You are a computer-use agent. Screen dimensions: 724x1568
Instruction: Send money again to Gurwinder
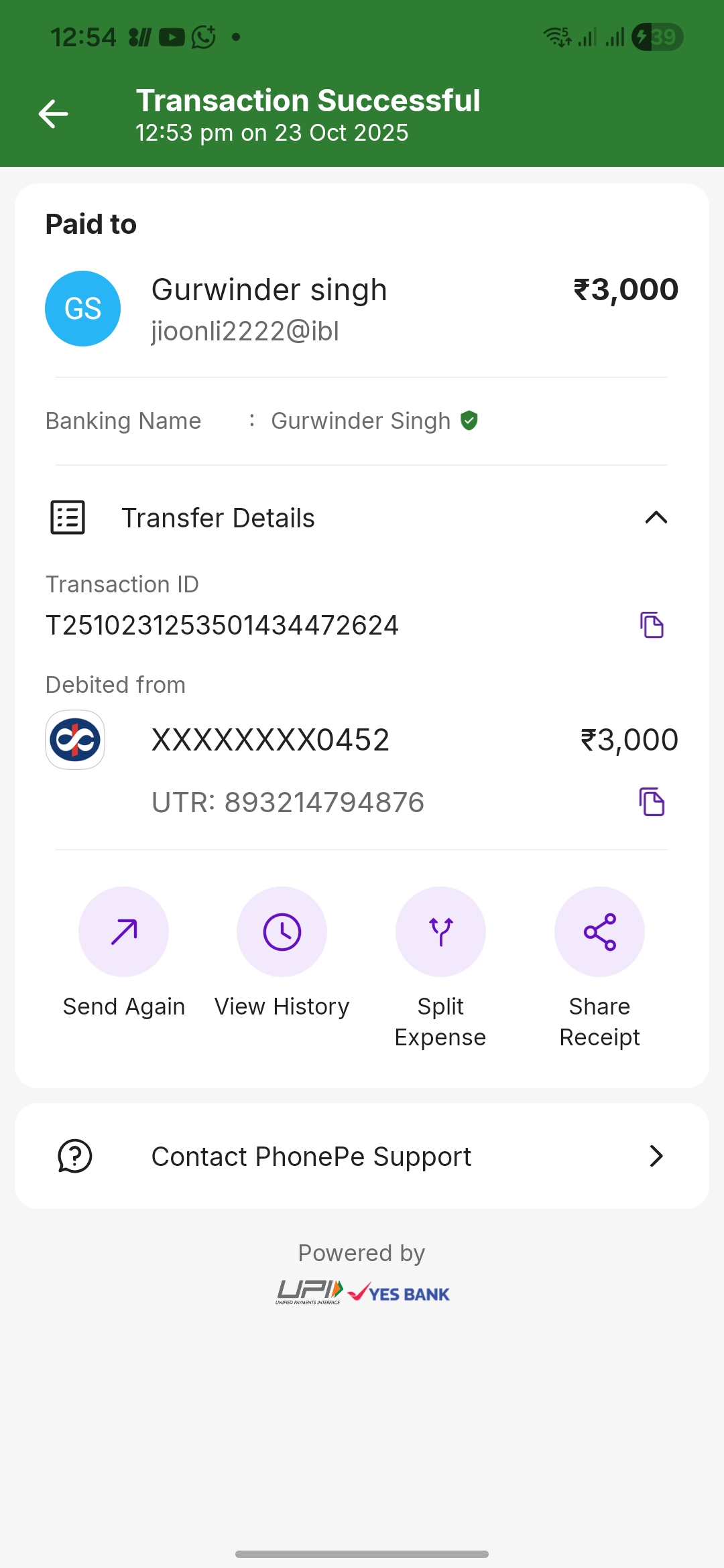pos(123,932)
